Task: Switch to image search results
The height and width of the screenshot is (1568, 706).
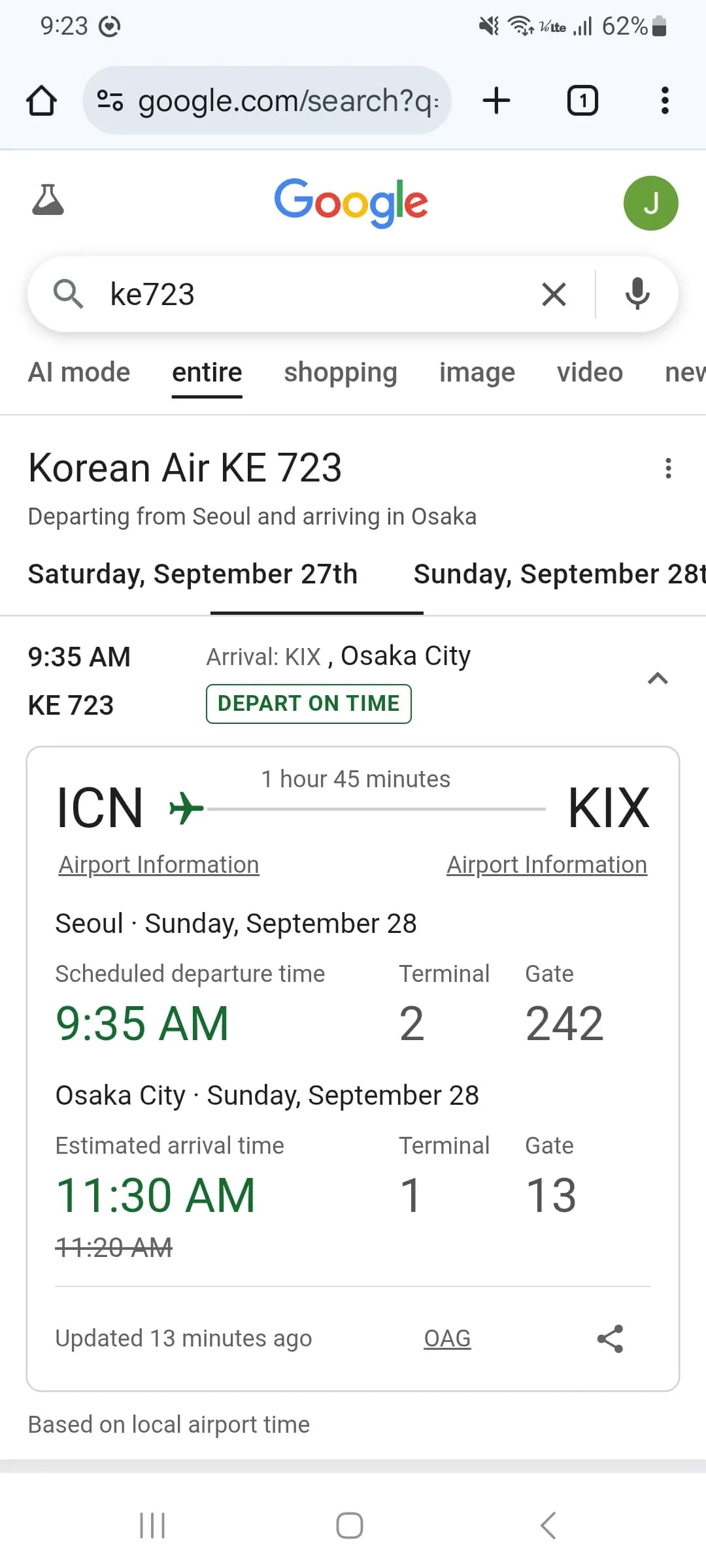Action: (x=477, y=372)
